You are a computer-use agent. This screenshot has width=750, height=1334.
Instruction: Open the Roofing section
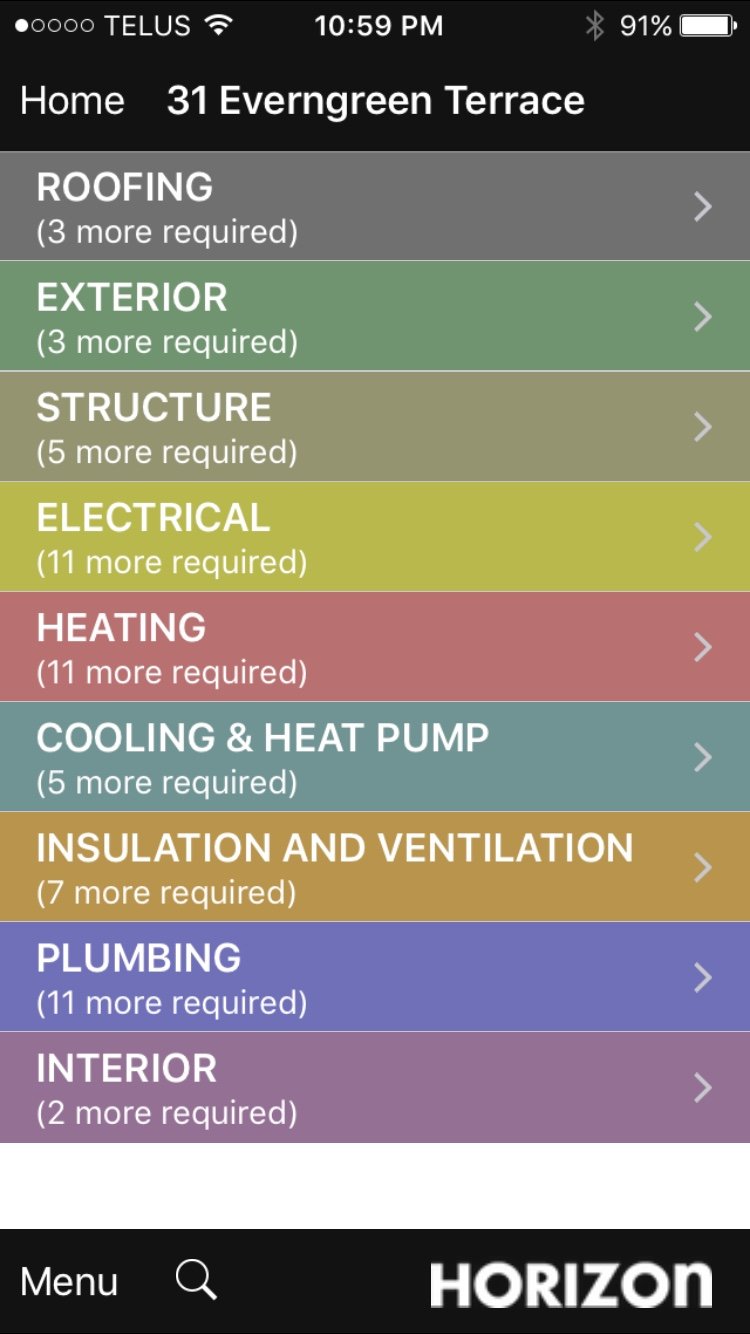point(375,207)
